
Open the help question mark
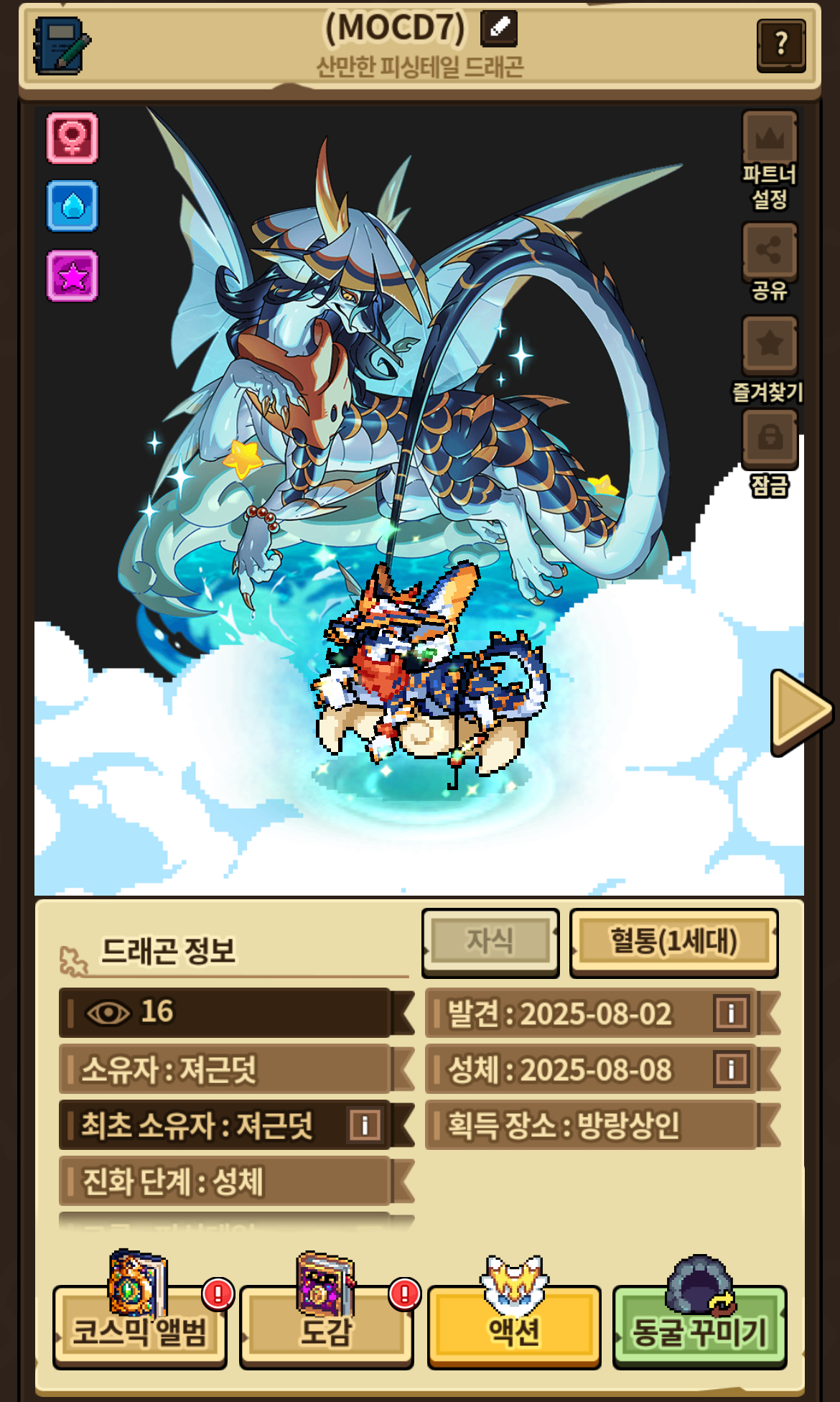tap(780, 45)
